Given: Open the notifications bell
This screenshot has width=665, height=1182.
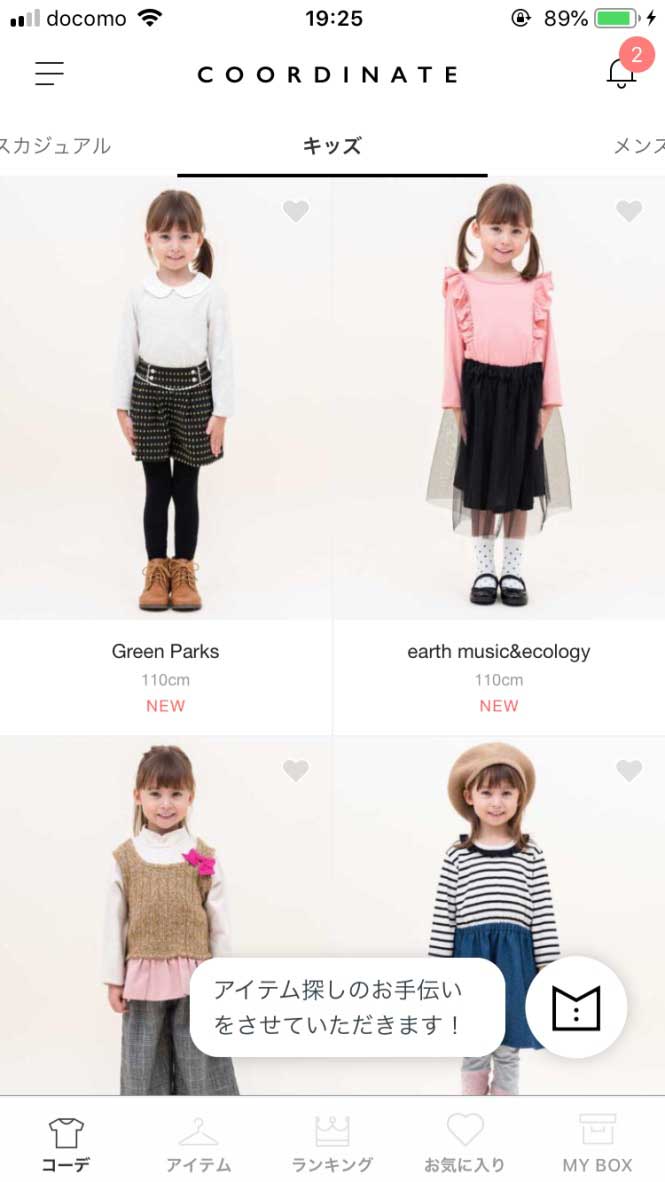Looking at the screenshot, I should point(621,73).
